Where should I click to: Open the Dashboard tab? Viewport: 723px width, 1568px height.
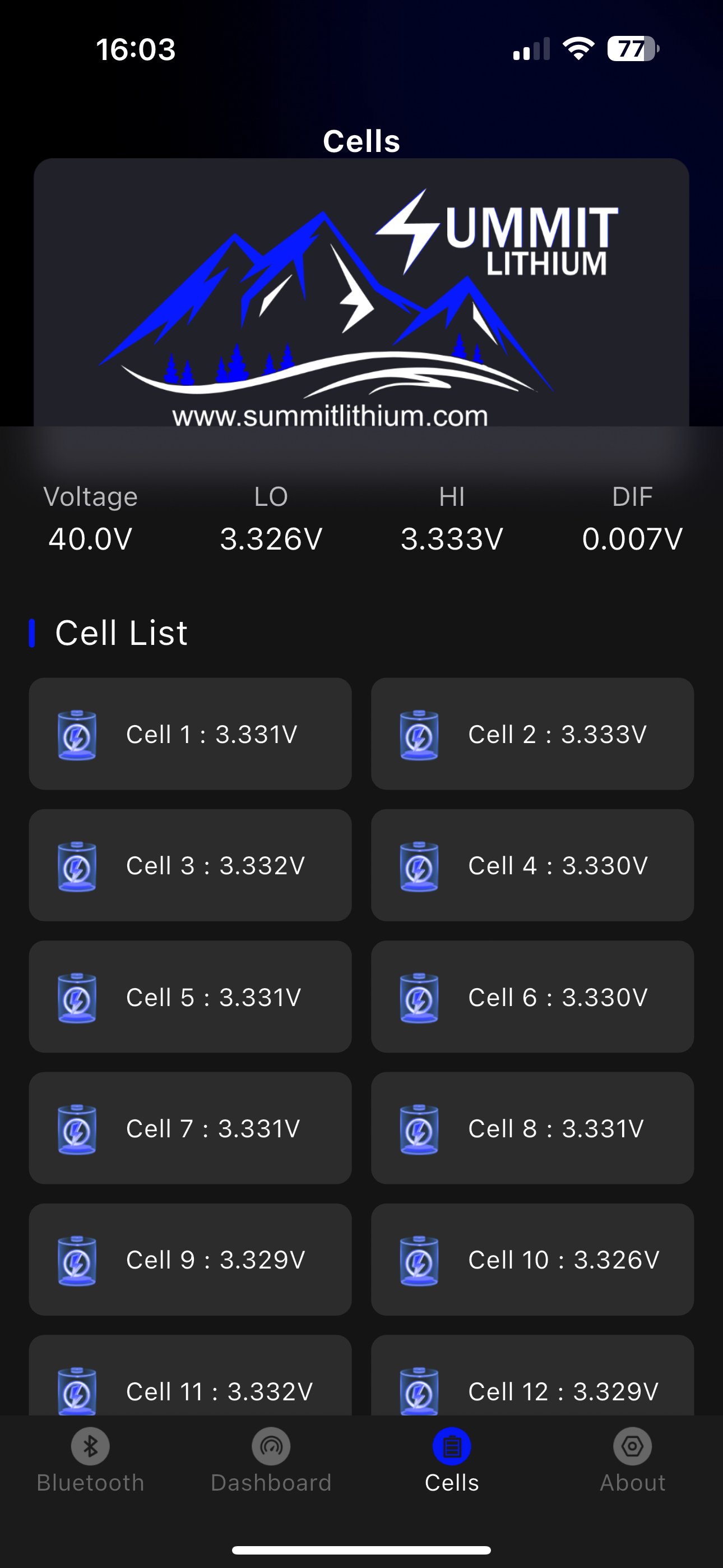coord(271,1460)
